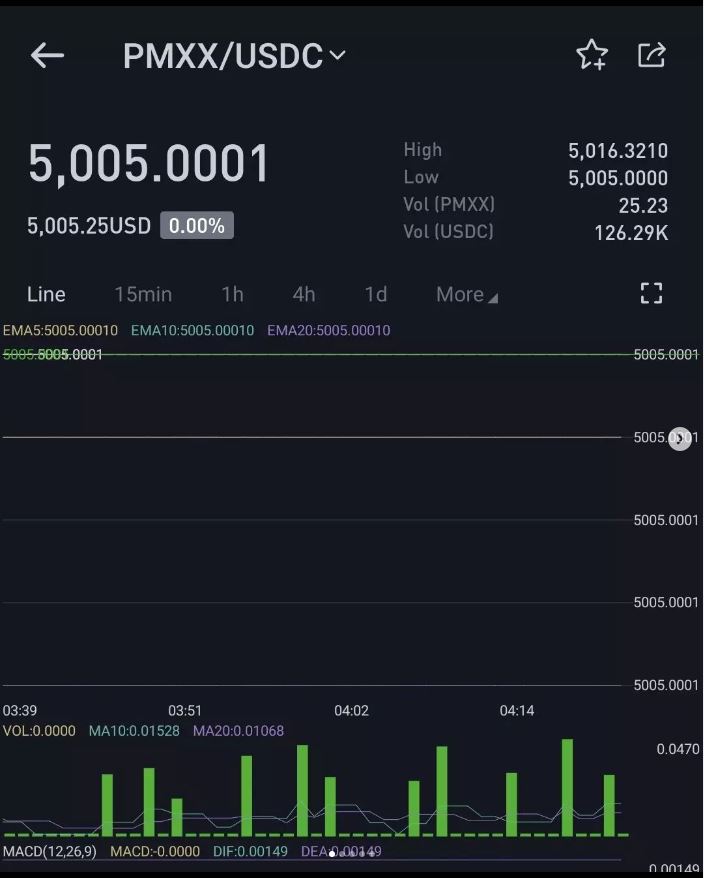Switch to the 15min interval
704x878 pixels.
[x=143, y=294]
